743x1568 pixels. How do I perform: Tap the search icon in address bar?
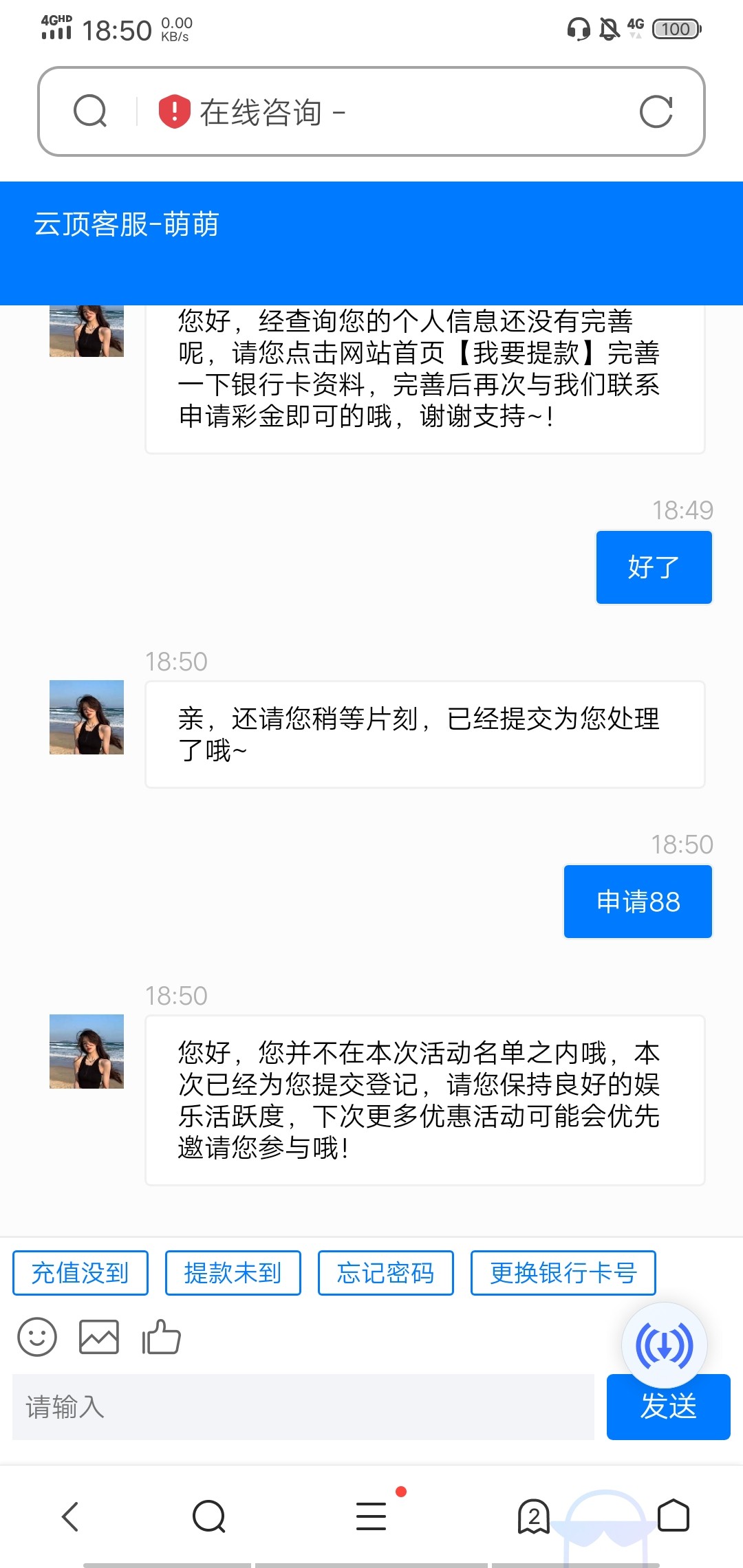click(x=90, y=111)
